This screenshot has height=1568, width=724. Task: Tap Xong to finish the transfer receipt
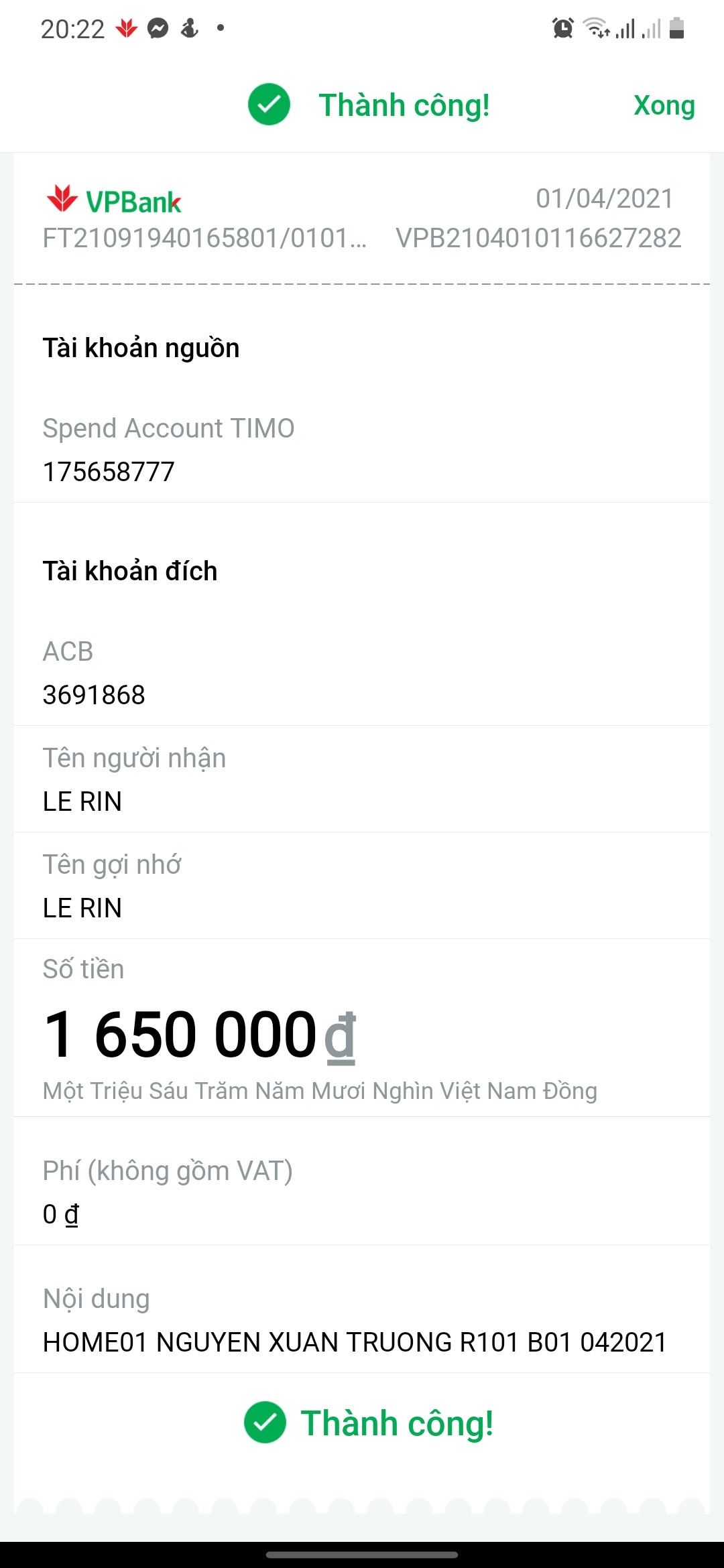664,105
